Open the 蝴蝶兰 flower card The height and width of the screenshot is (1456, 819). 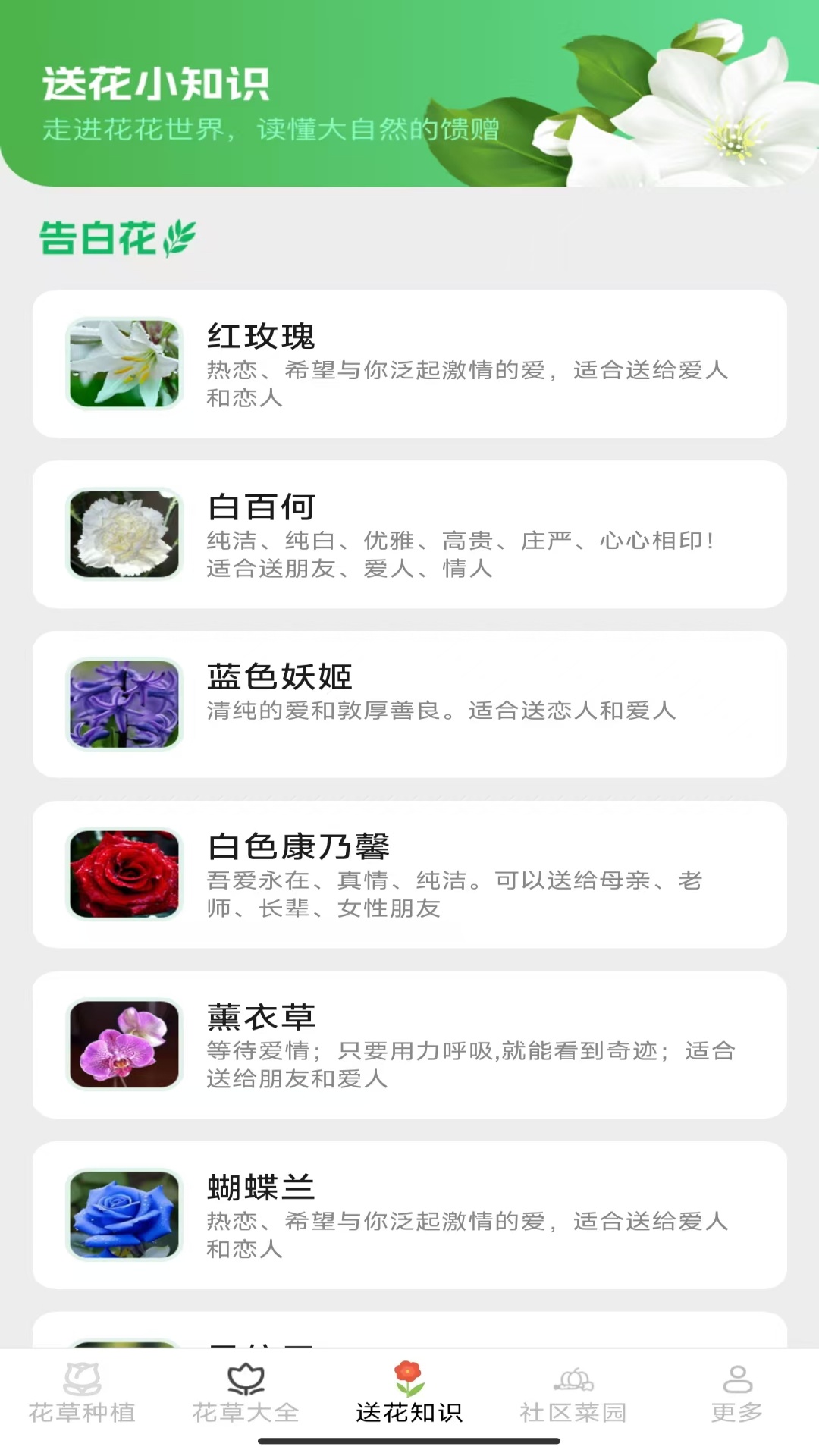(x=409, y=1215)
